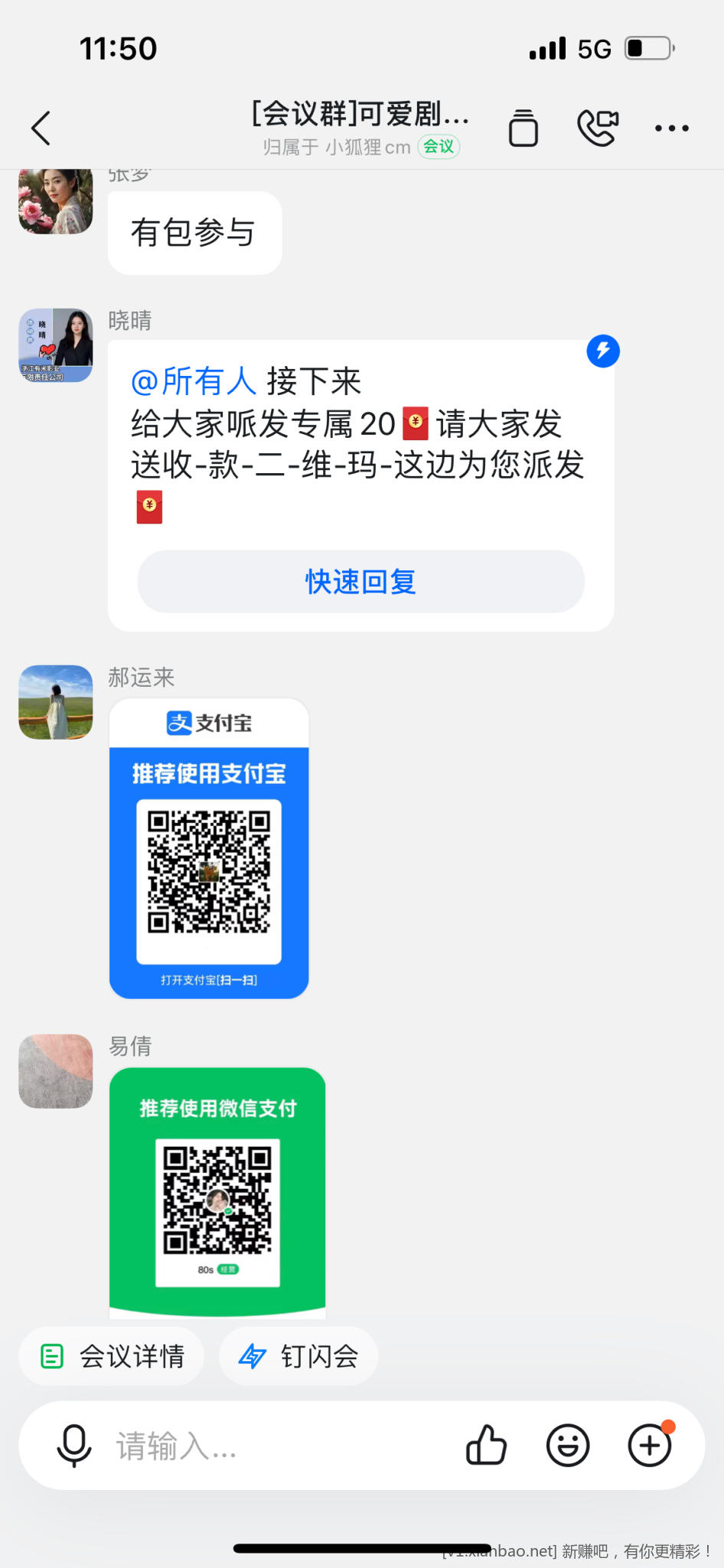
Task: Tap the 快速回复 quick reply button
Action: coord(360,582)
